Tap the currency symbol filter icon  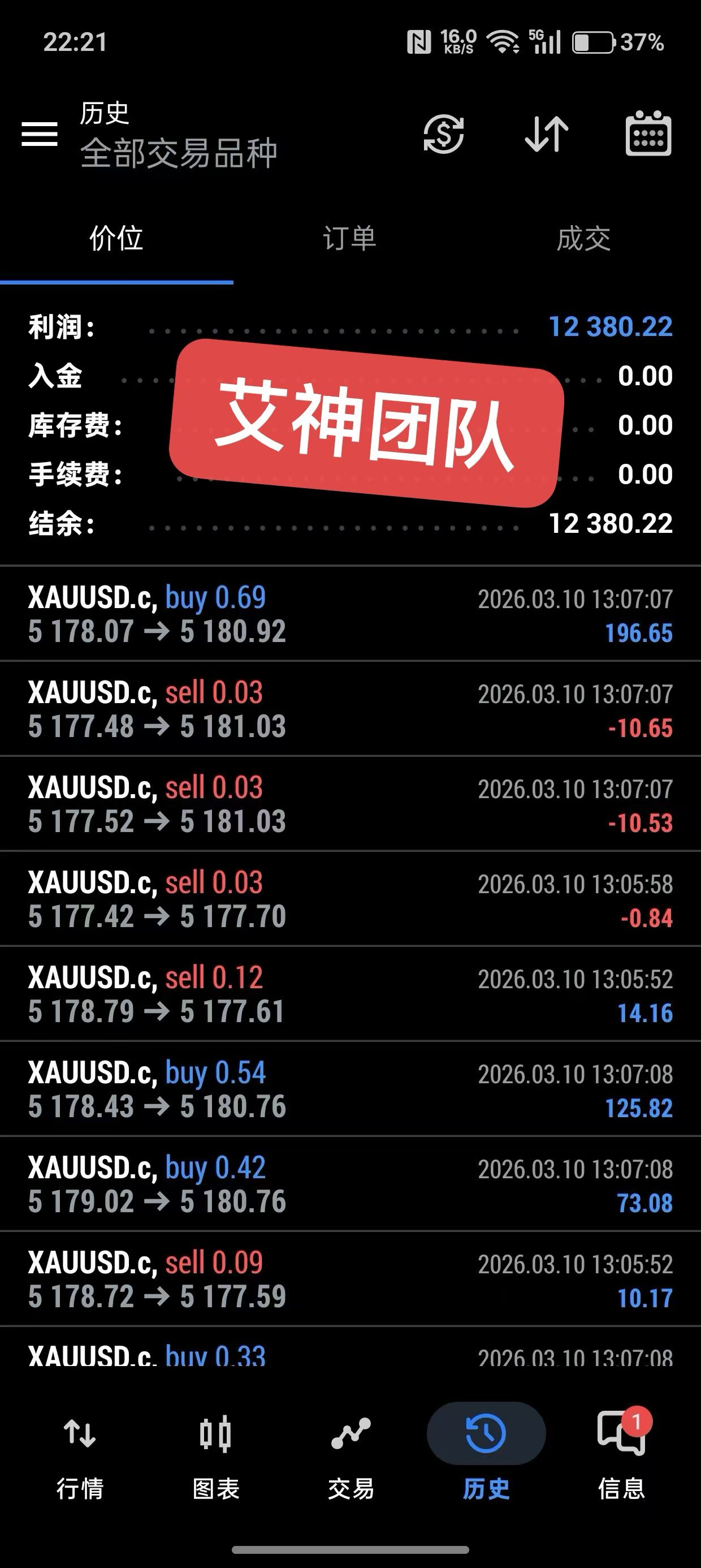coord(444,133)
